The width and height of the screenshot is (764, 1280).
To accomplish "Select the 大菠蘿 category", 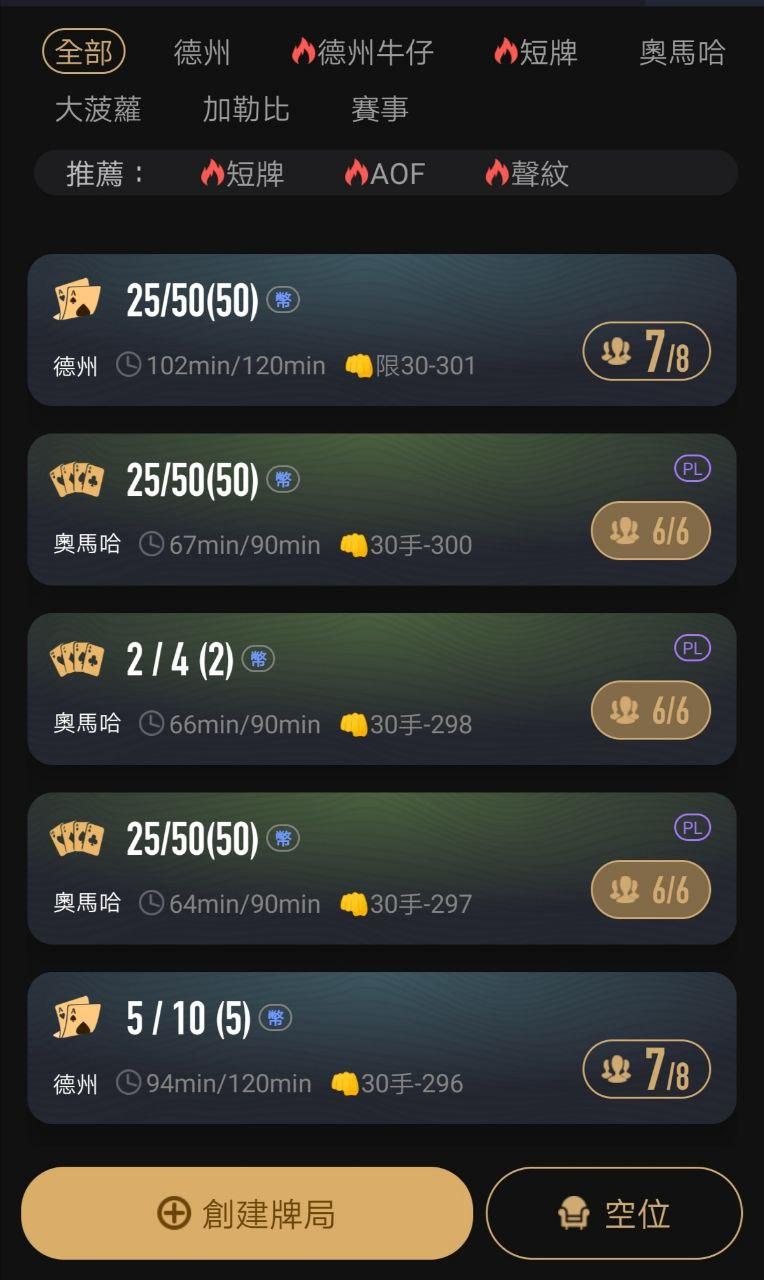I will [x=98, y=109].
